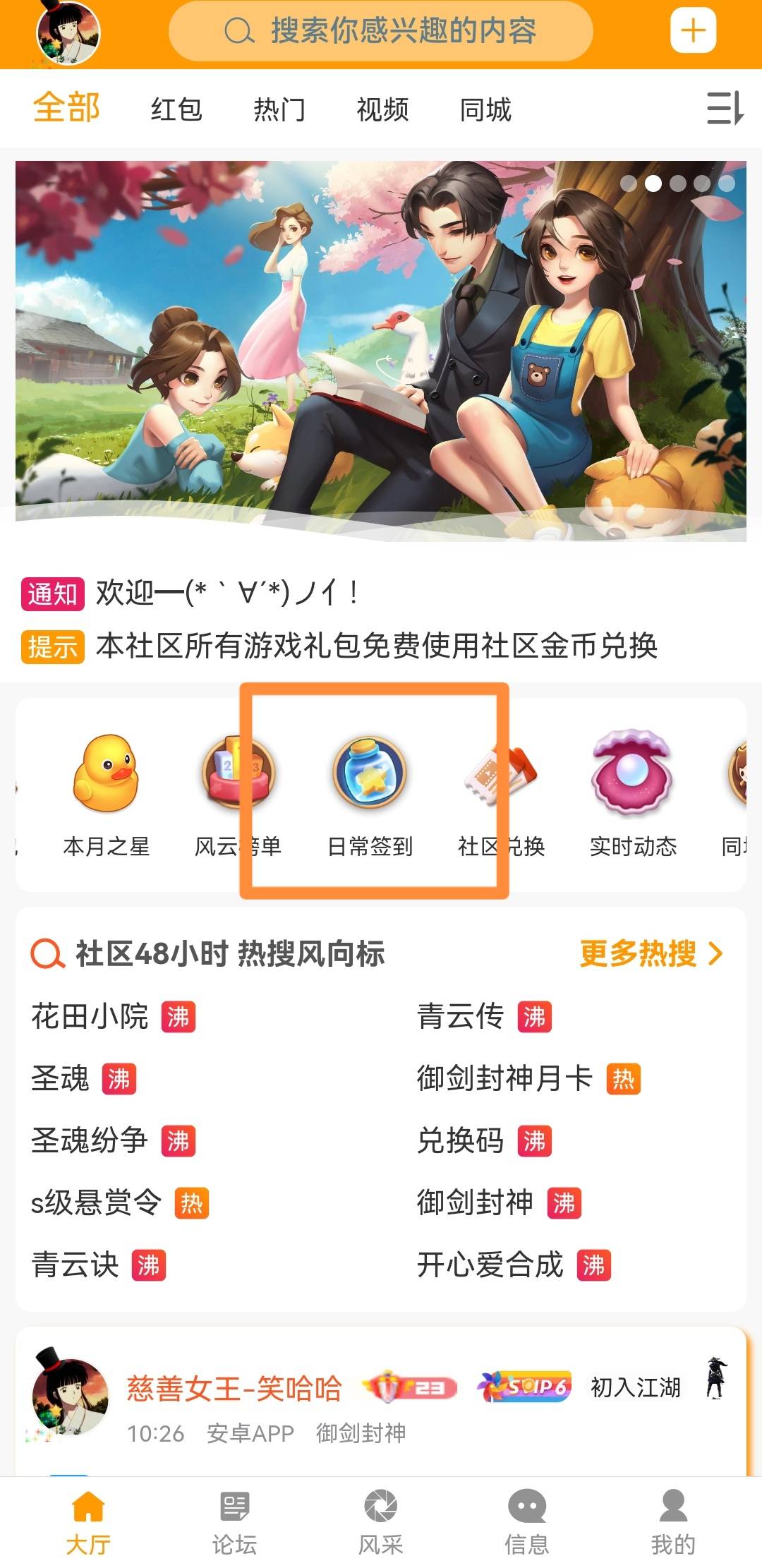
Task: Go to the 论坛 tab
Action: pyautogui.click(x=234, y=1523)
